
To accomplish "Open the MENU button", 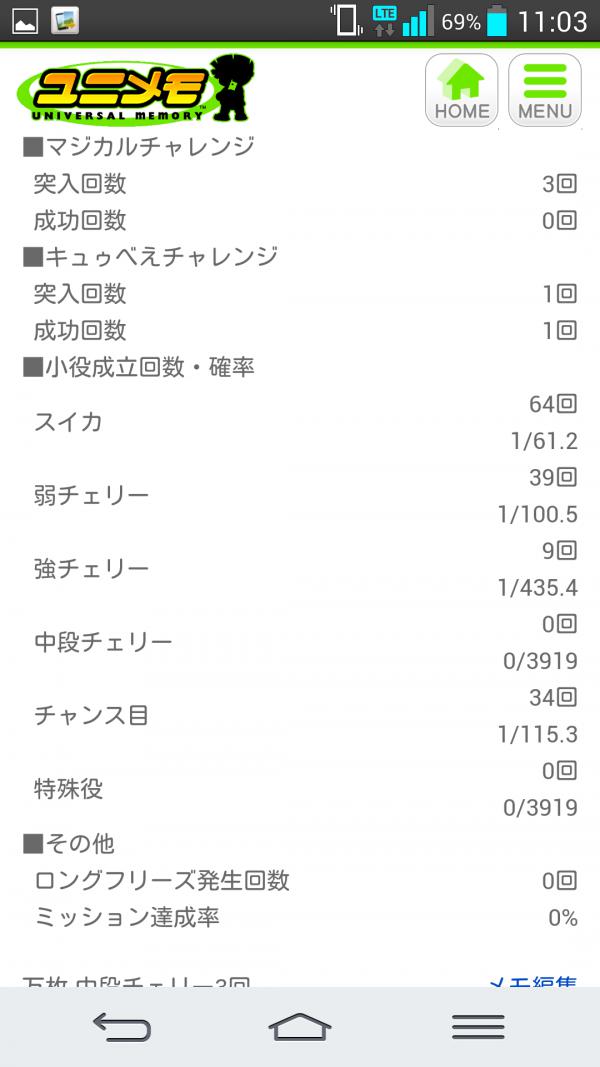I will [545, 90].
